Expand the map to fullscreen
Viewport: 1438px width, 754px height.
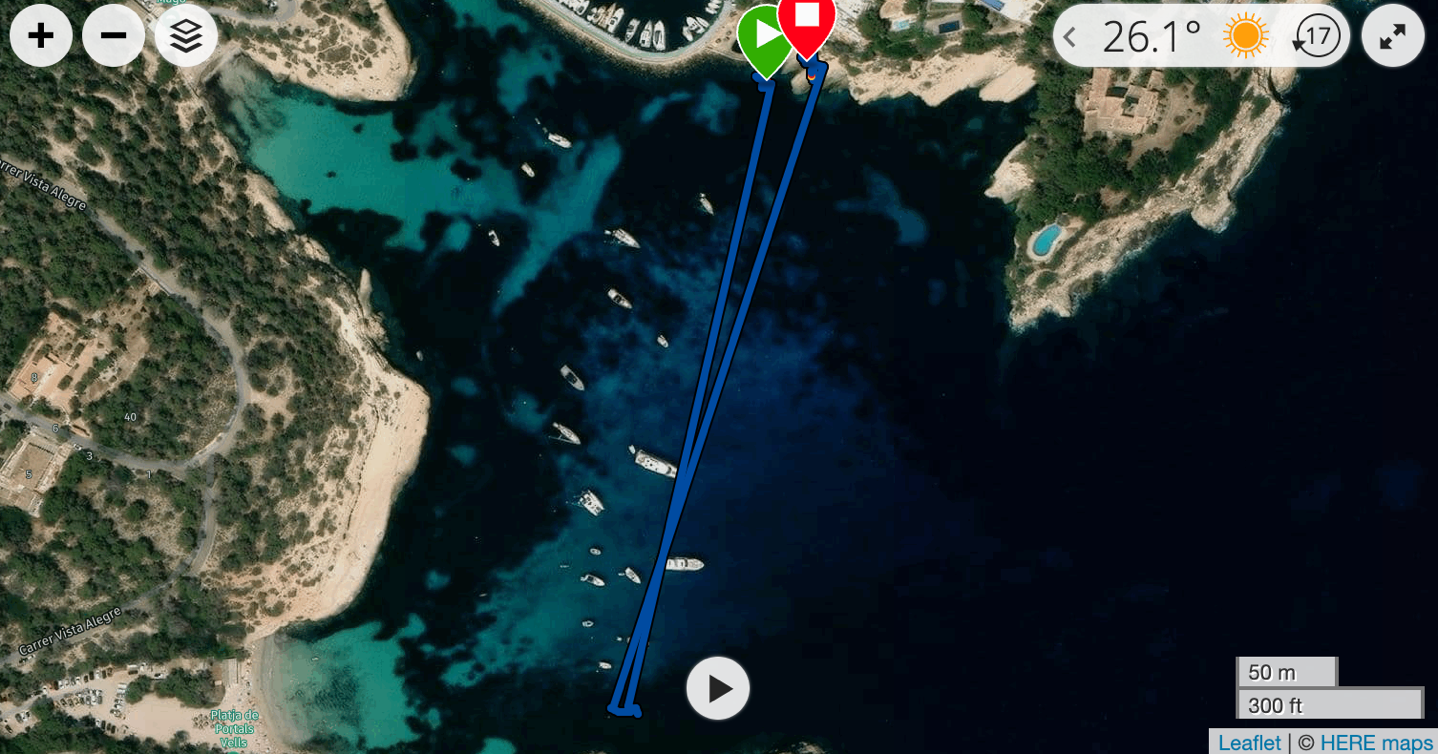[1392, 37]
